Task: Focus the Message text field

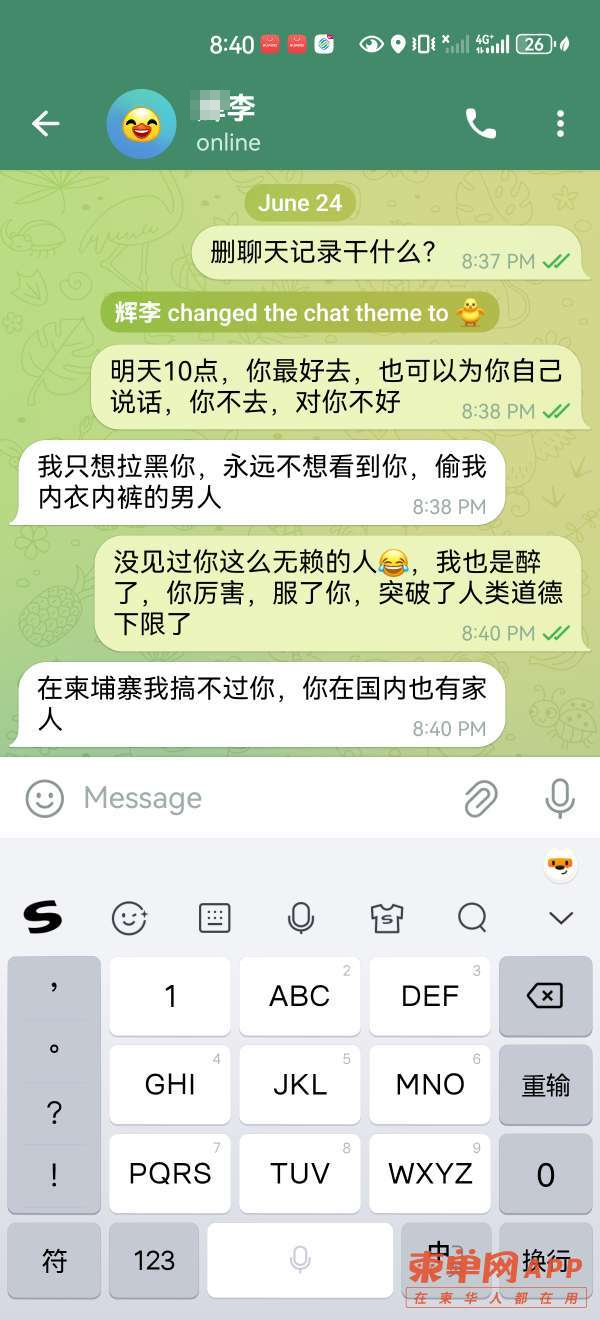Action: click(x=260, y=798)
